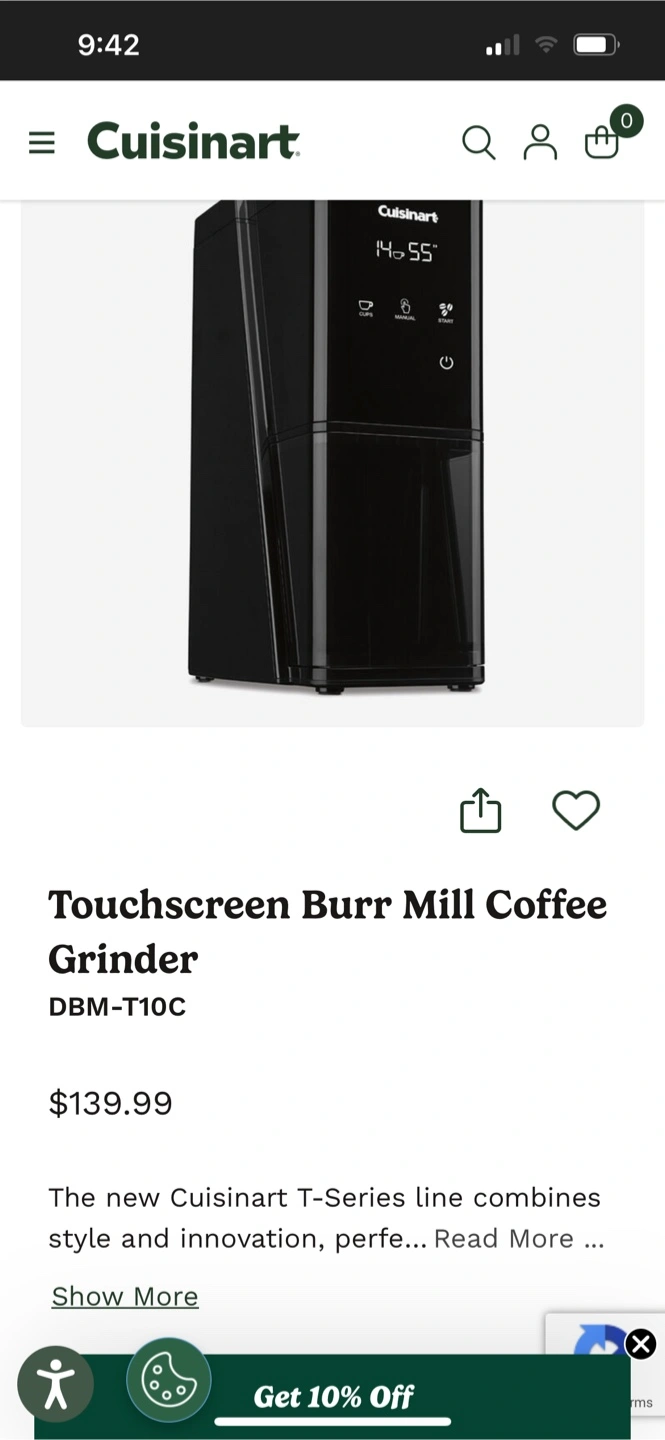Screen dimensions: 665x1440
Task: Go to the Cuisinart home page
Action: tap(193, 141)
